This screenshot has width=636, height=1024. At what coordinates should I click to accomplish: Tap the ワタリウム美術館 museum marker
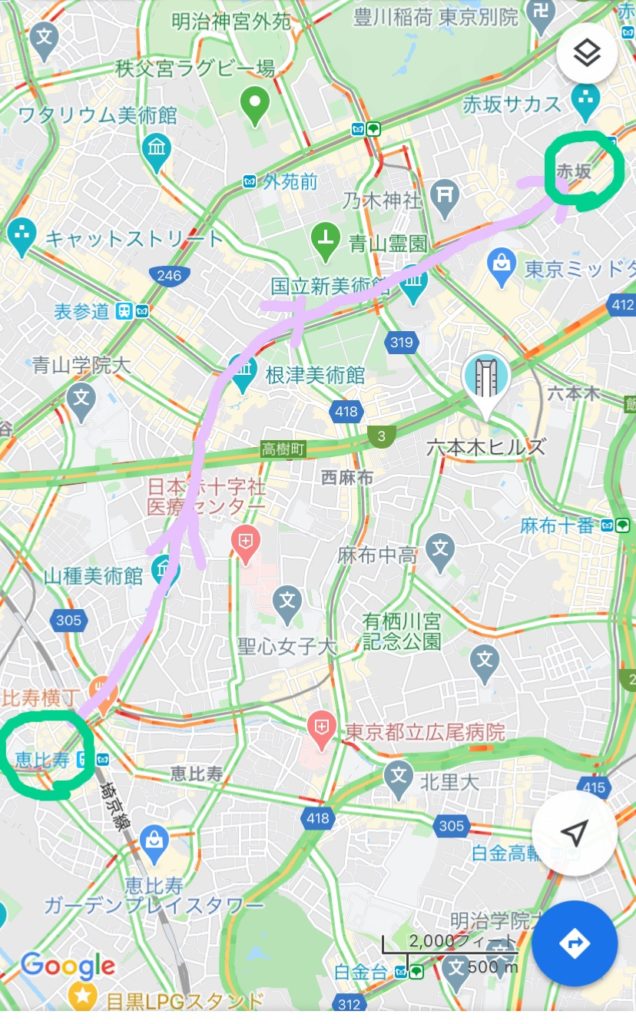[x=156, y=150]
